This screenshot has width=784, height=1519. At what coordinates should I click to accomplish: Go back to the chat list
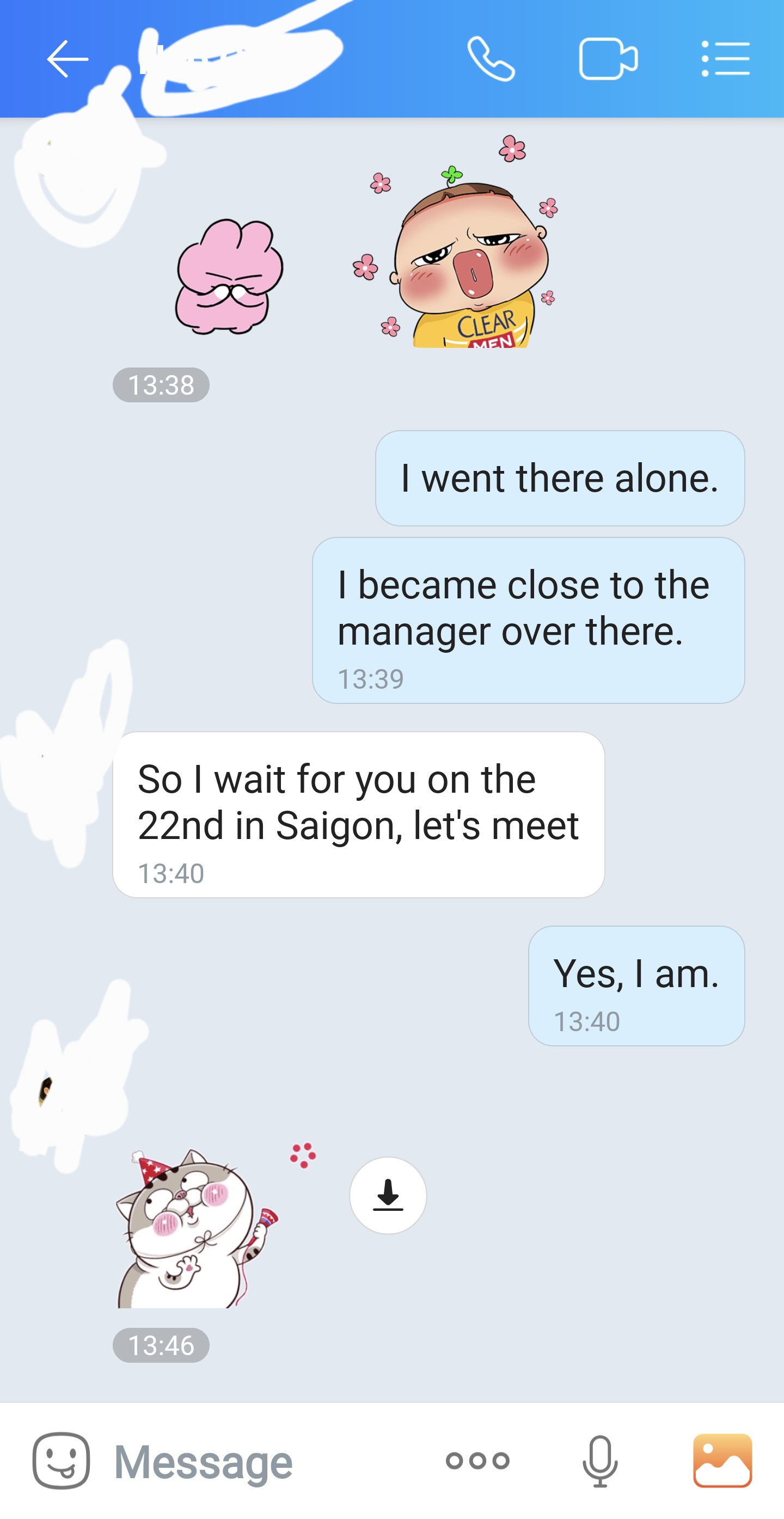67,59
